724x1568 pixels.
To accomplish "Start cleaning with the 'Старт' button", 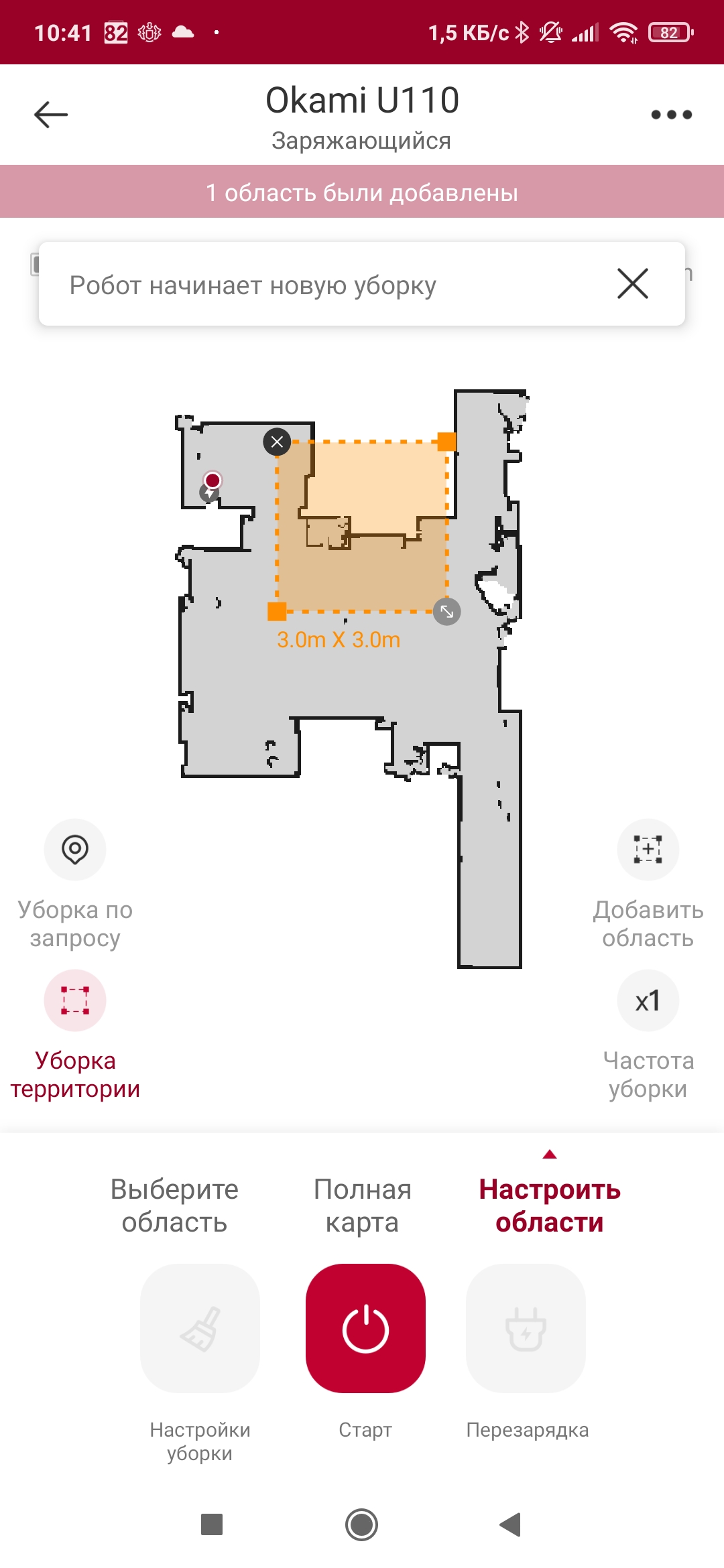I will point(365,1328).
